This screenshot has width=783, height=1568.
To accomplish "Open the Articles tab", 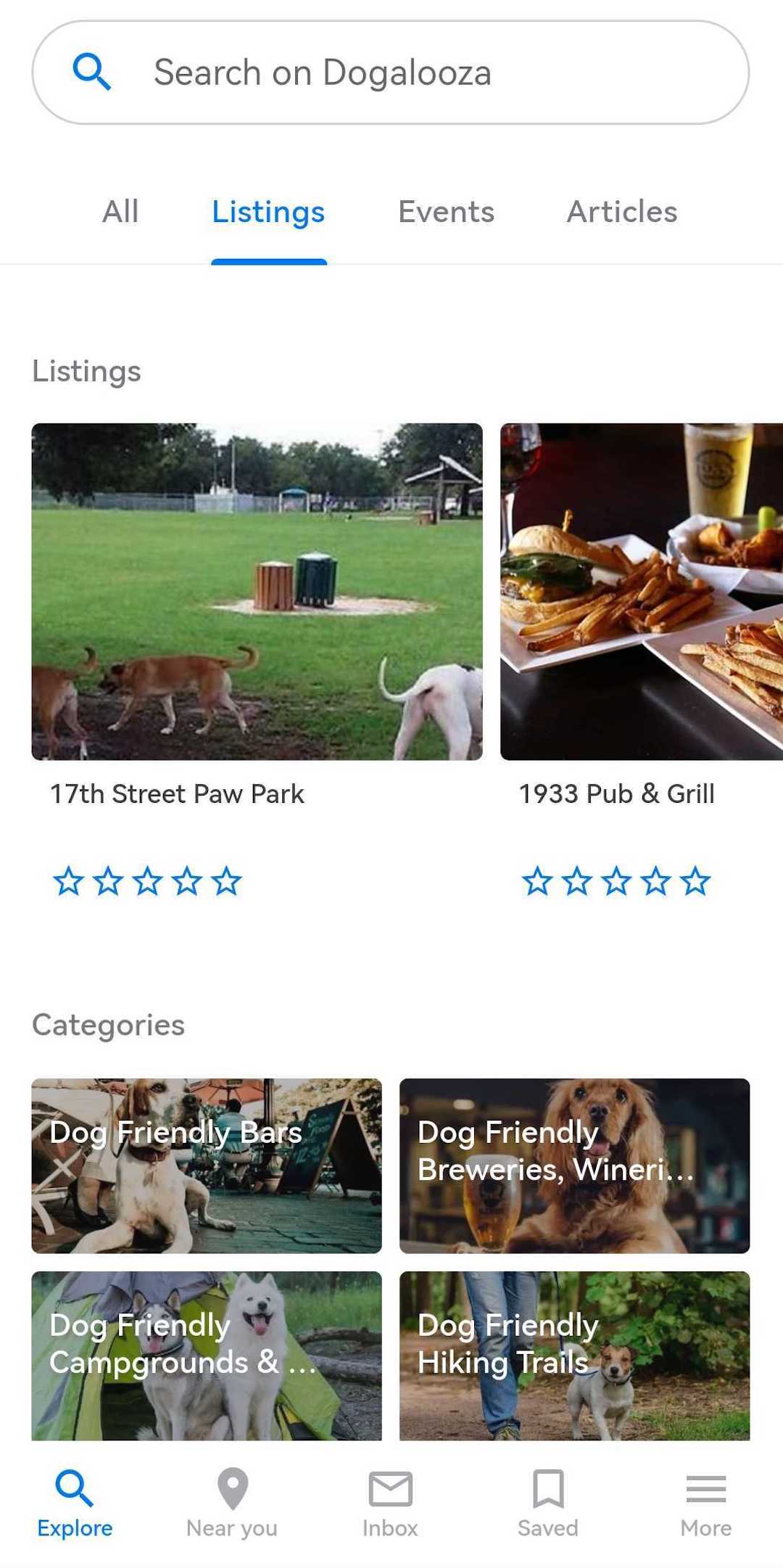I will tap(622, 212).
